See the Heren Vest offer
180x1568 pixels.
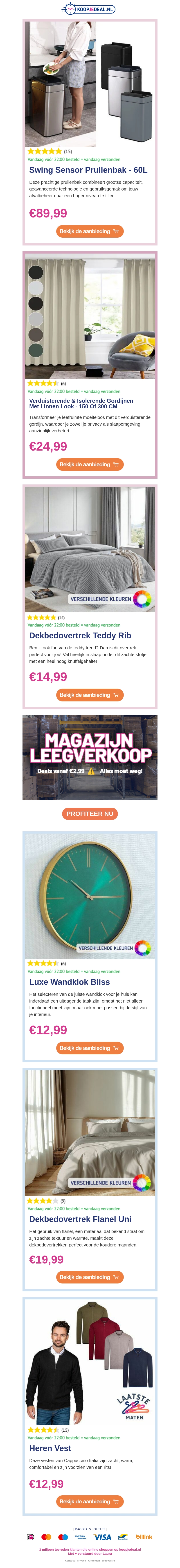point(90,1502)
